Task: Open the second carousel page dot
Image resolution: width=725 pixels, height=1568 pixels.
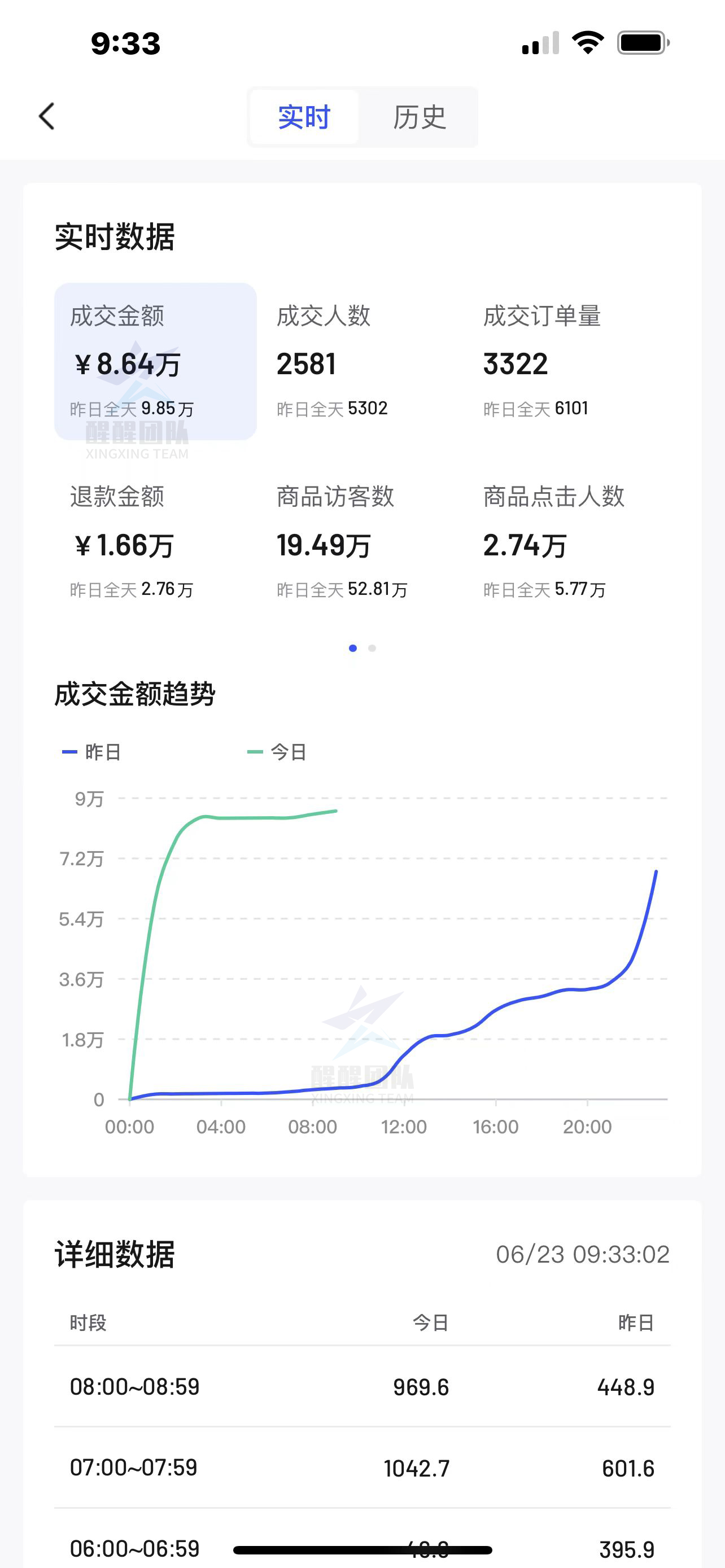Action: coord(373,649)
